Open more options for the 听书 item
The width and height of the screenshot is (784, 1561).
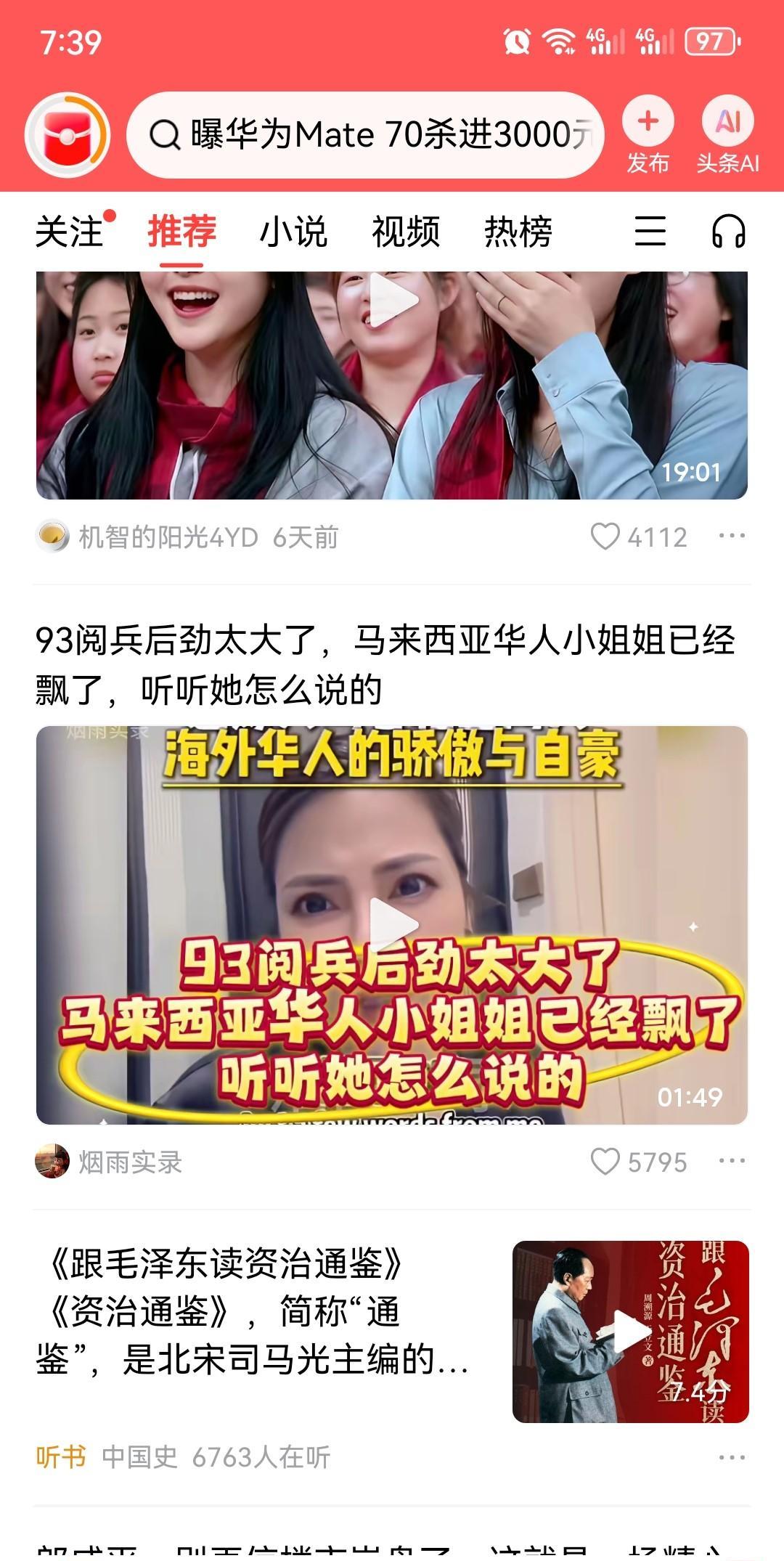click(x=731, y=1458)
